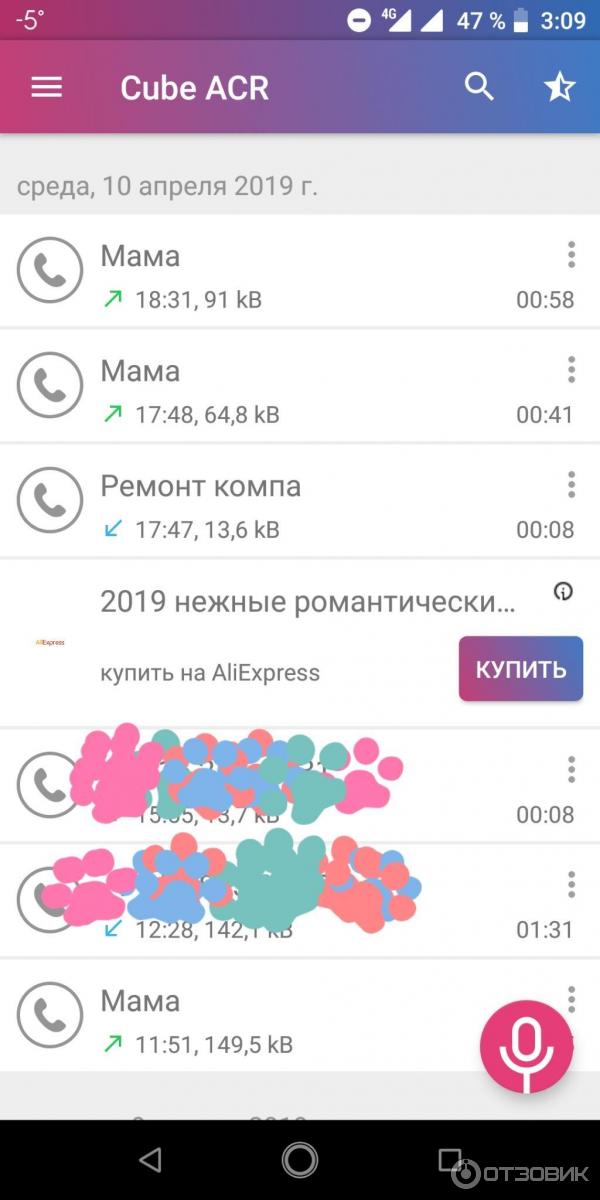Open the hamburger drawer menu
The height and width of the screenshot is (1200, 600).
pos(46,88)
